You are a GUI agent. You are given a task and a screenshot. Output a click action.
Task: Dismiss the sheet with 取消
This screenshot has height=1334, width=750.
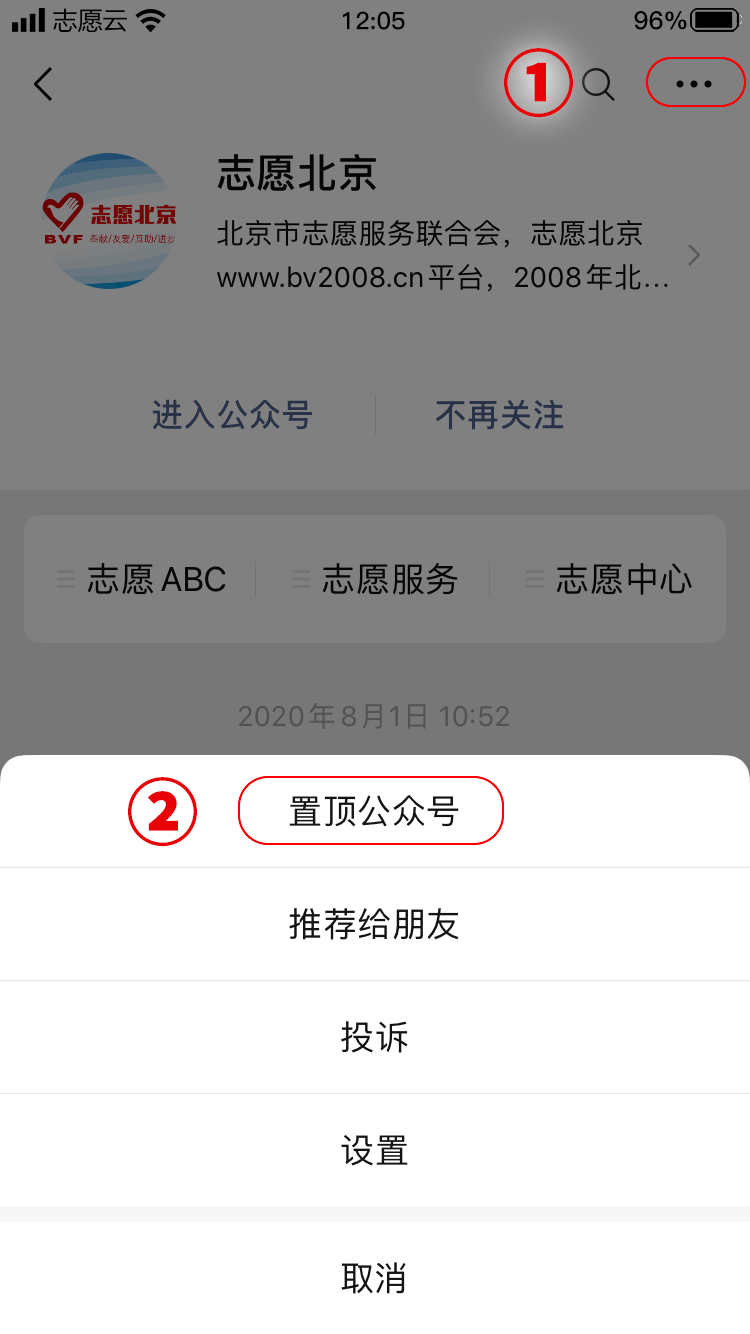(374, 1279)
